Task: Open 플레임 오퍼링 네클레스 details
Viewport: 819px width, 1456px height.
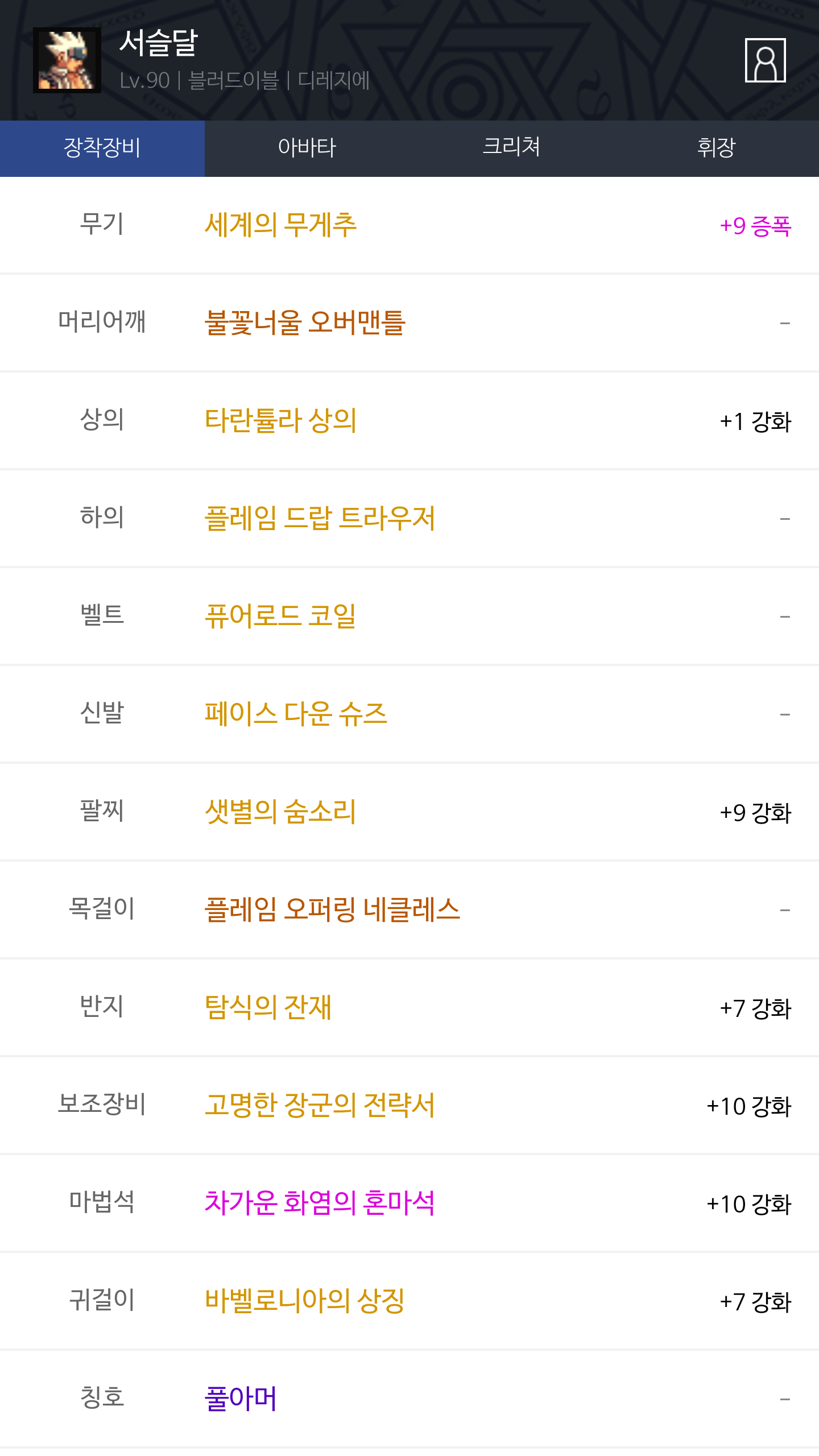Action: [332, 910]
